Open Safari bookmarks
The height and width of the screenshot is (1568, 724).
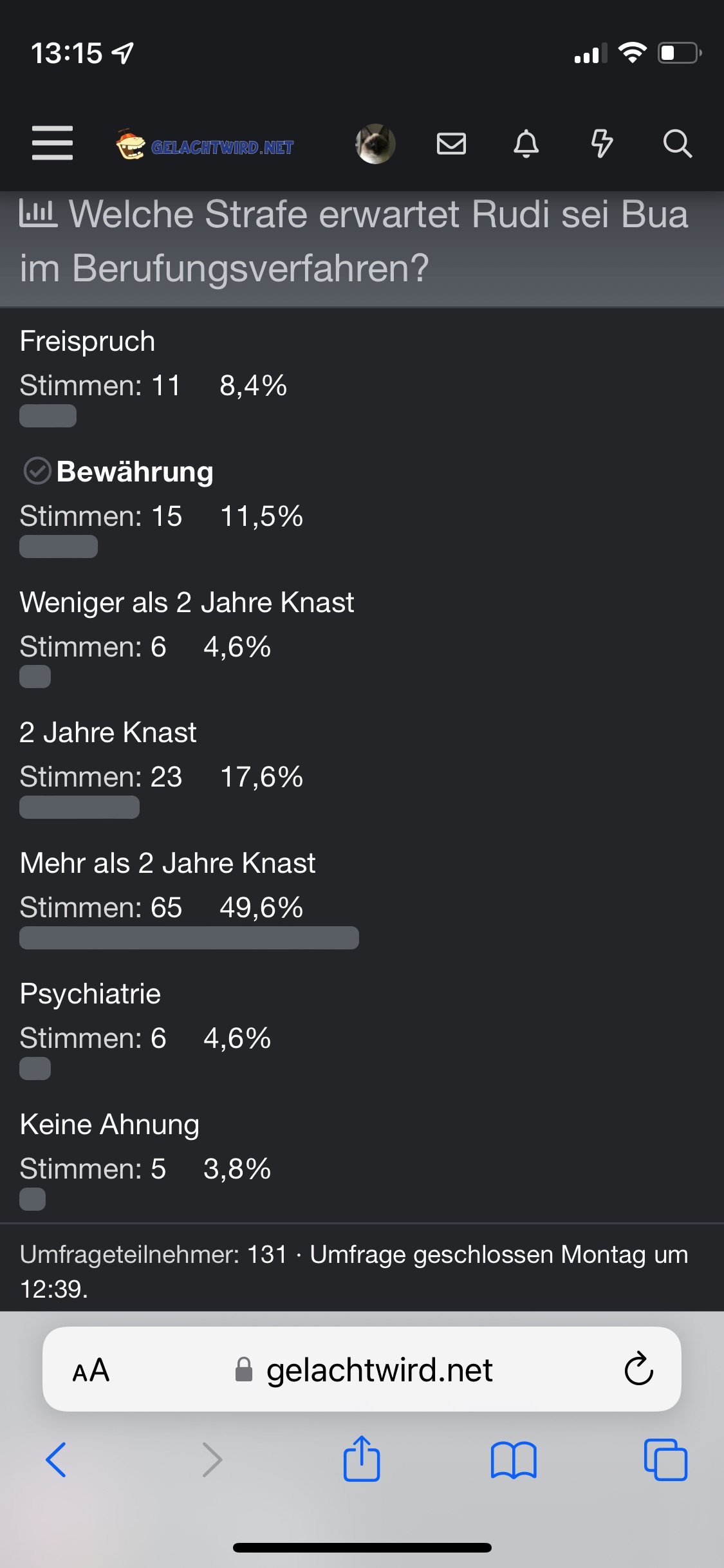(x=514, y=1460)
